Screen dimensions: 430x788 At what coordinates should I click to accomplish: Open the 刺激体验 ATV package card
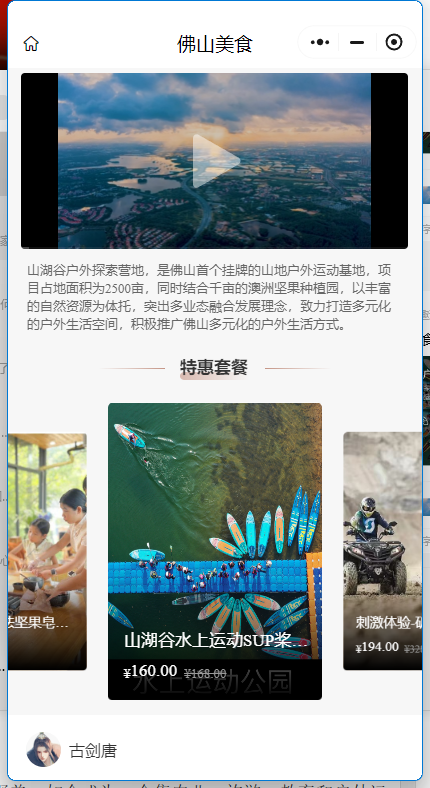point(382,551)
